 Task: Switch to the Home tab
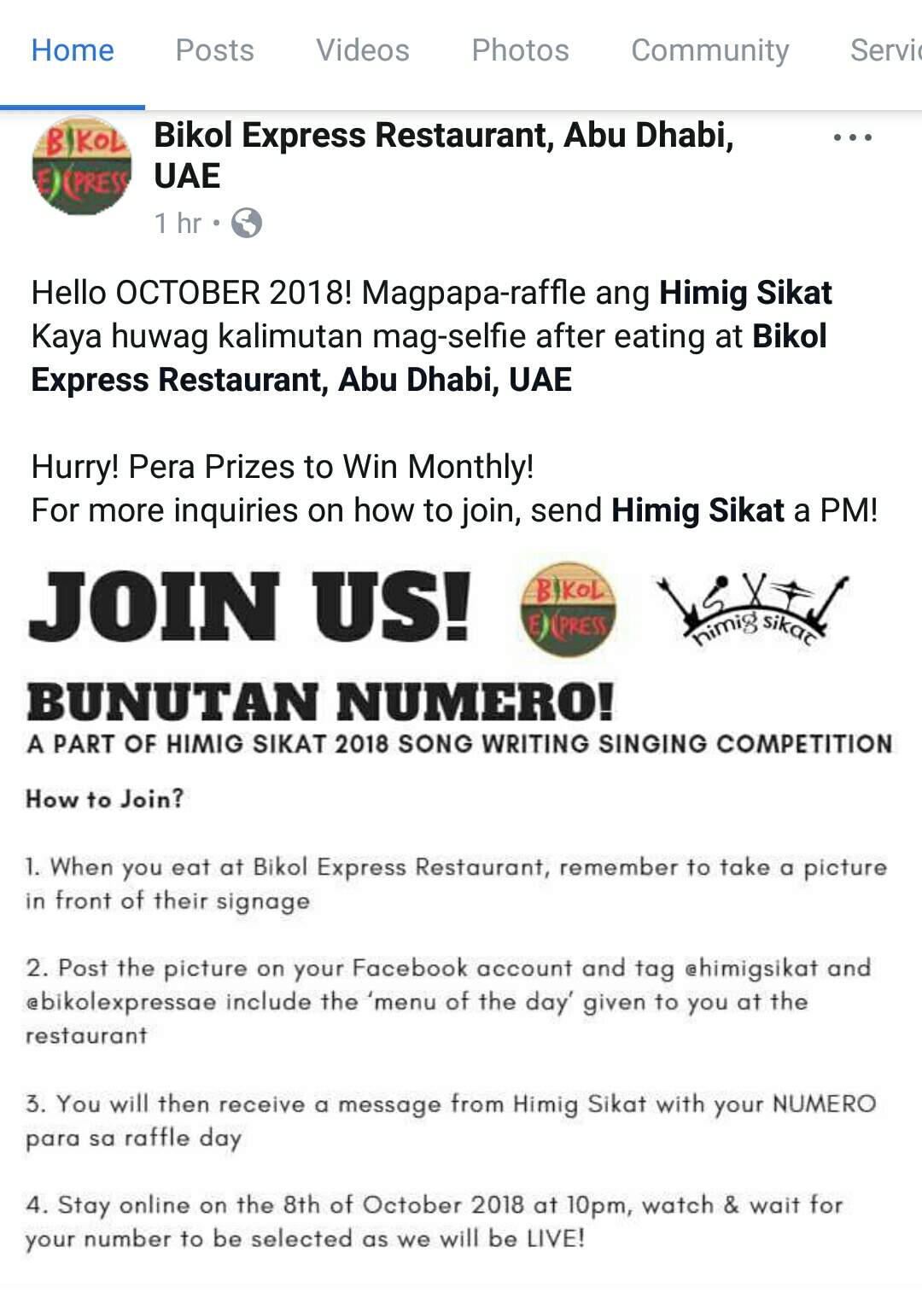tap(73, 51)
